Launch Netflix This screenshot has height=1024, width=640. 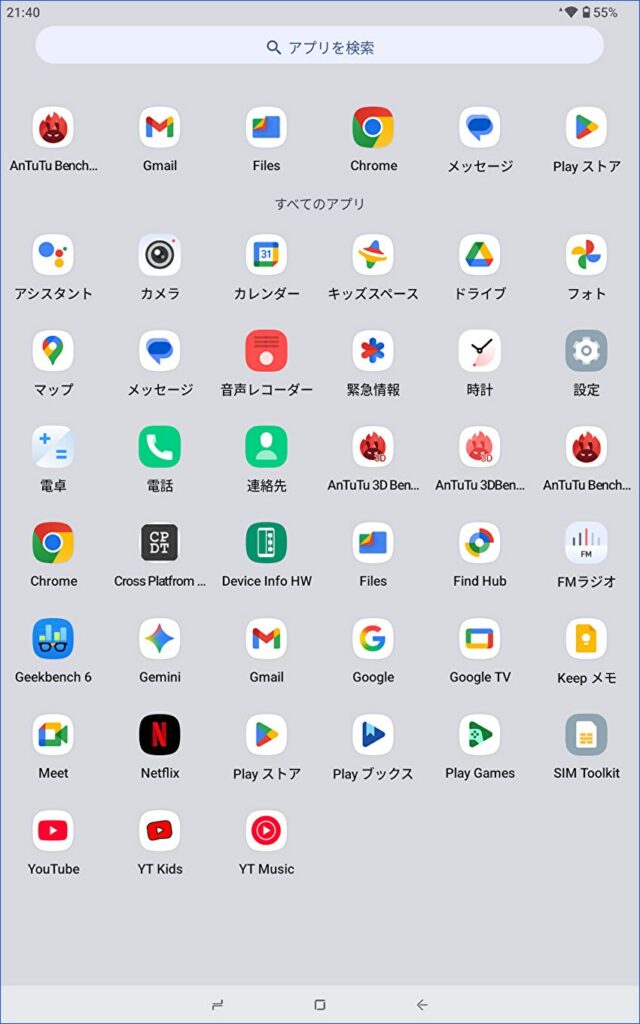(160, 735)
